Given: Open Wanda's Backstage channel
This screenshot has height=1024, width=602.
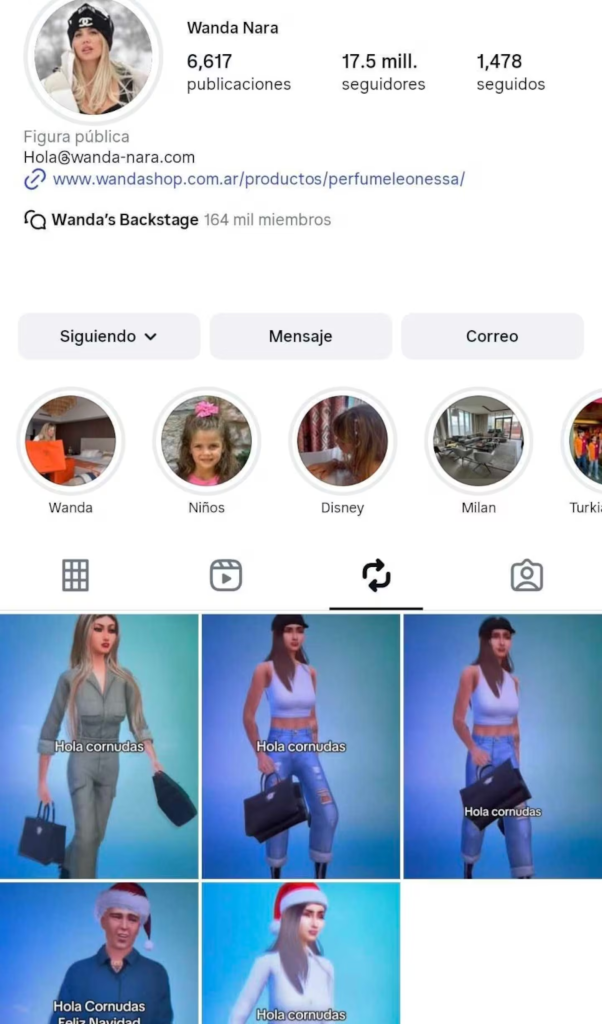Looking at the screenshot, I should pyautogui.click(x=124, y=220).
